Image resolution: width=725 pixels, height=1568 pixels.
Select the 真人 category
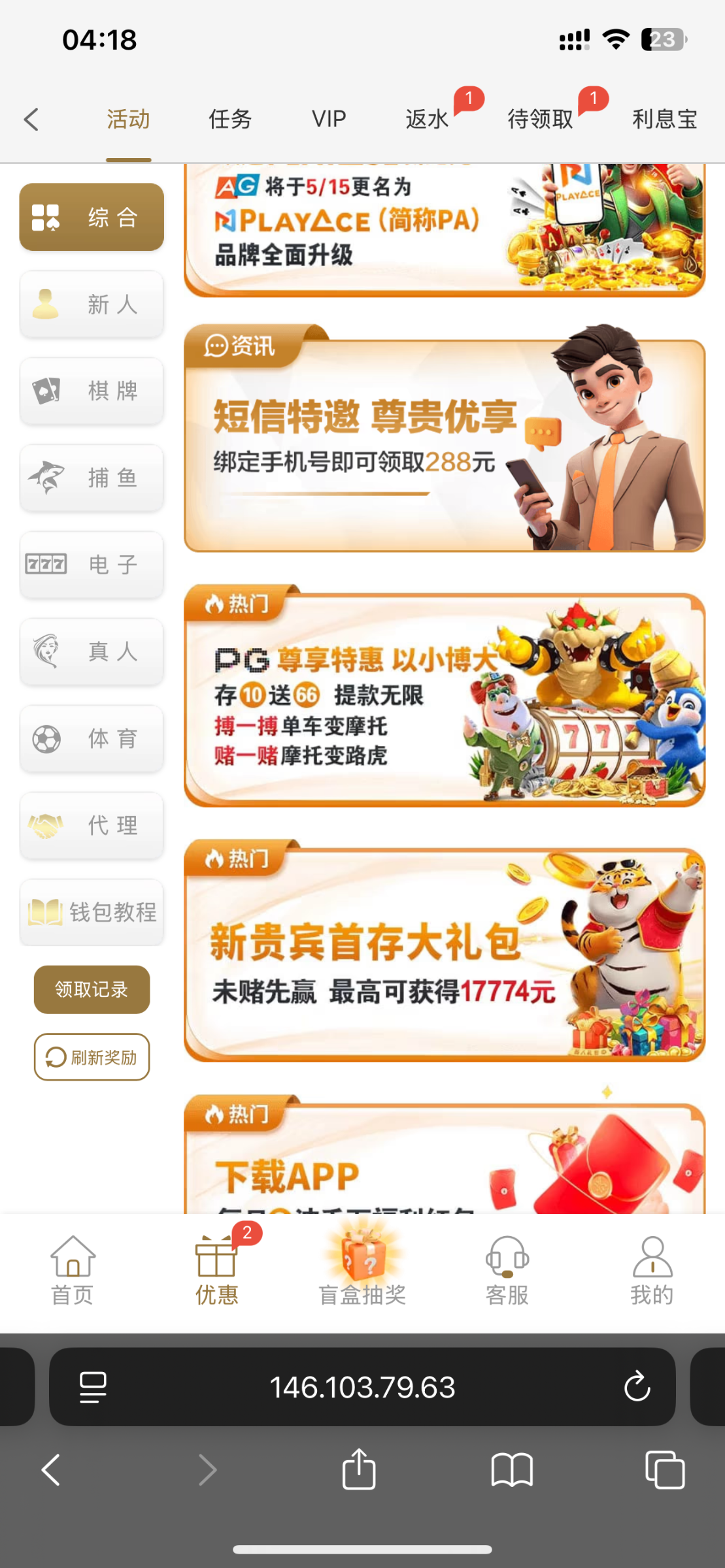coord(92,651)
